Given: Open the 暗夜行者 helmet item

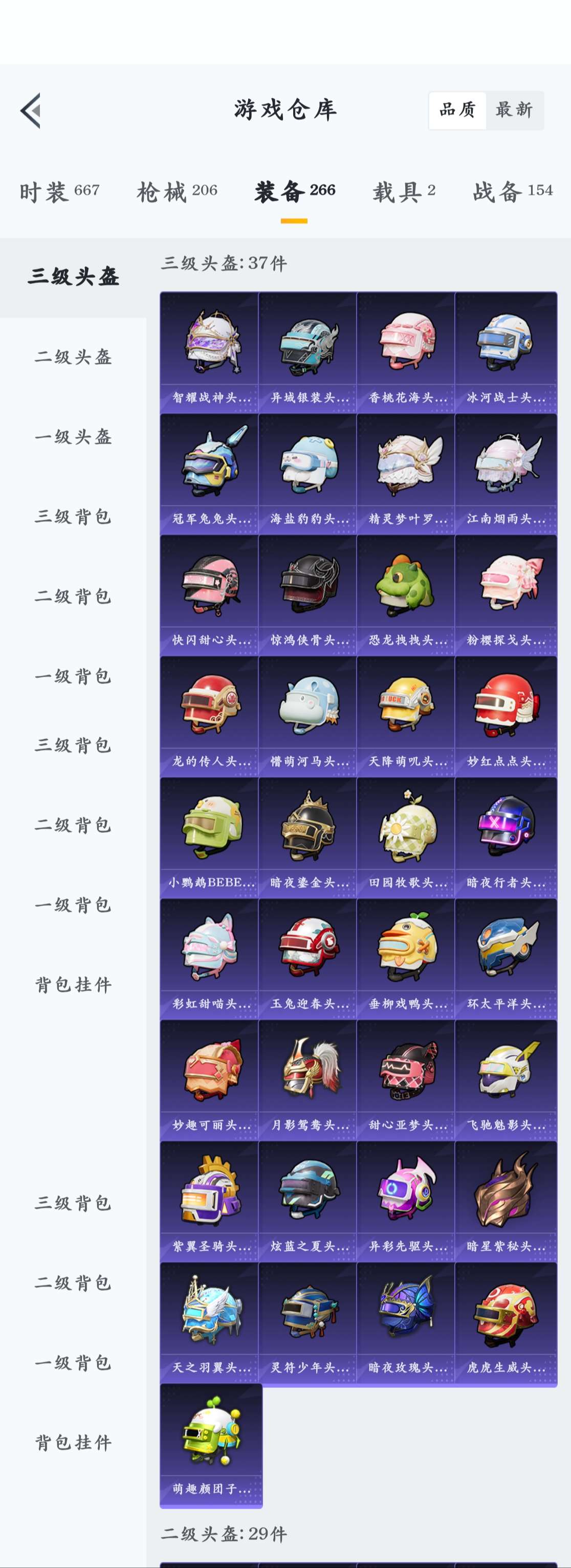Looking at the screenshot, I should pyautogui.click(x=506, y=836).
